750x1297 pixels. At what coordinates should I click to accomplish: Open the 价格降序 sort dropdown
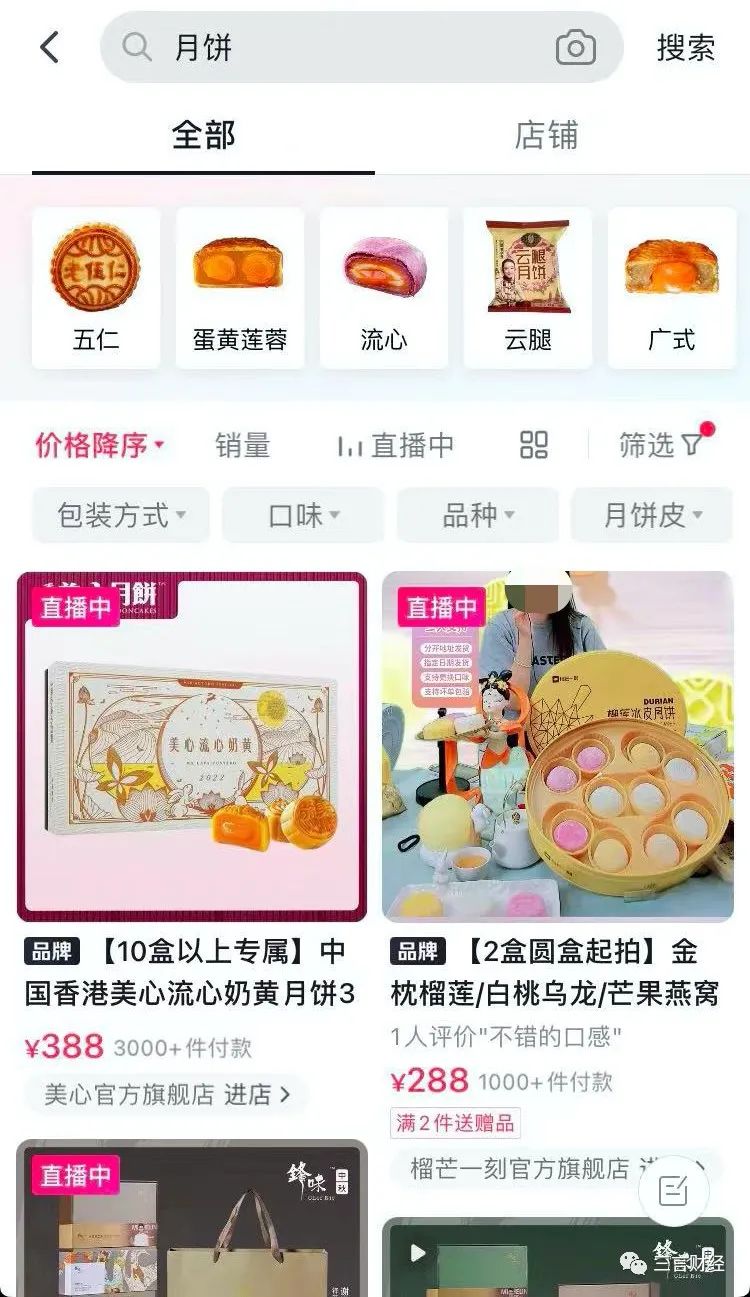tap(100, 445)
